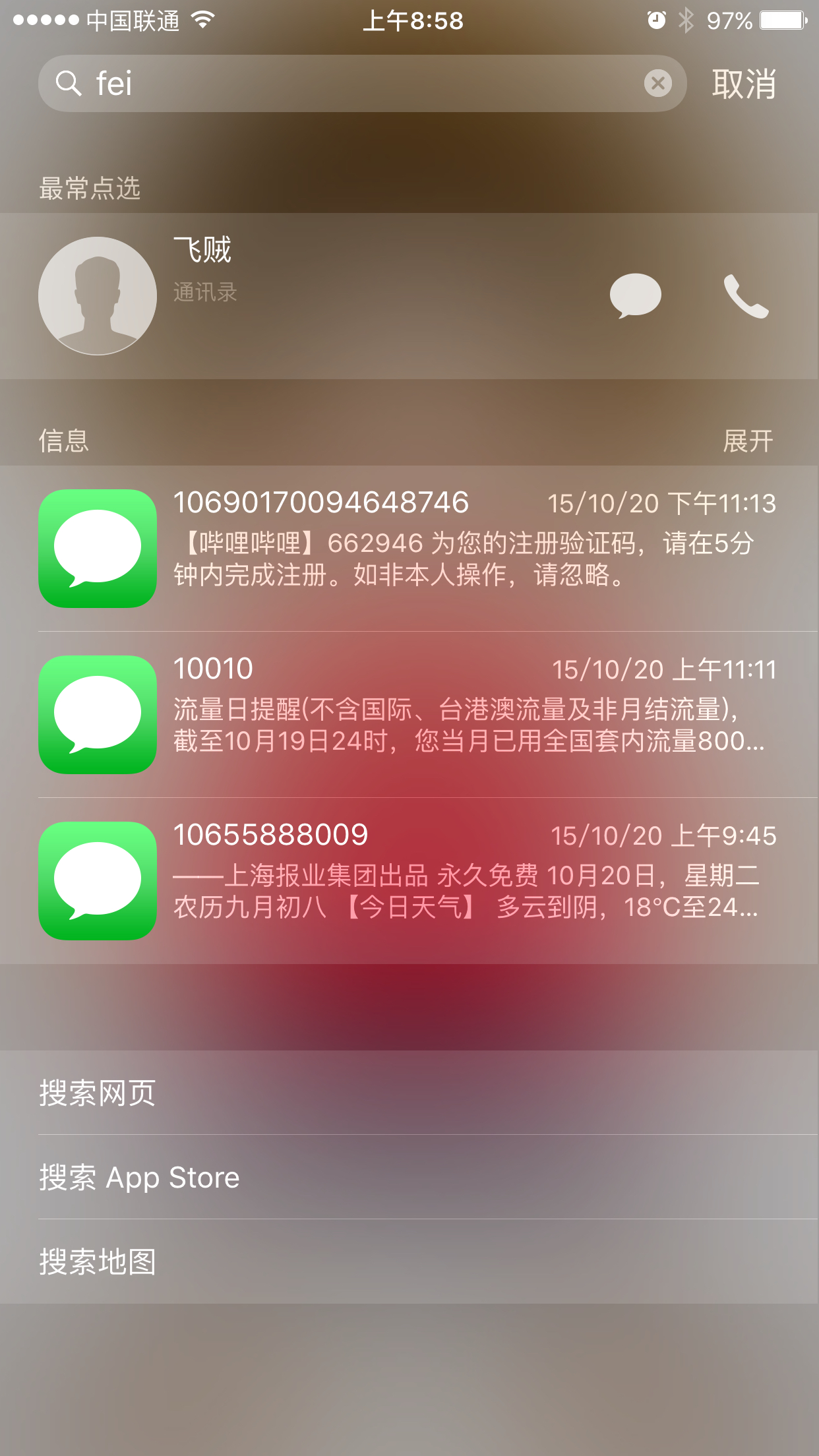Tap the search input field showing fei
This screenshot has width=819, height=1456.
(x=330, y=83)
